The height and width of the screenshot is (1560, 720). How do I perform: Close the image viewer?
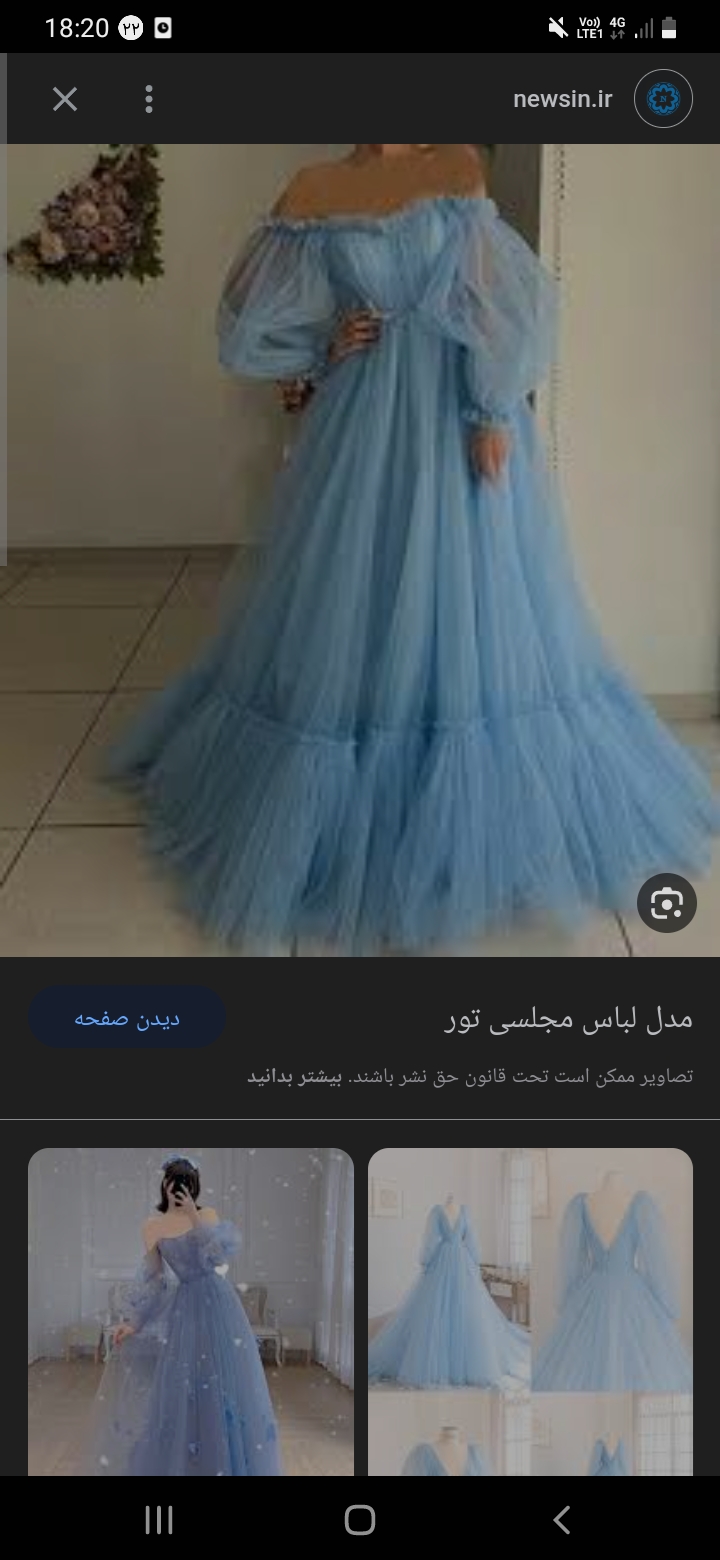click(65, 99)
